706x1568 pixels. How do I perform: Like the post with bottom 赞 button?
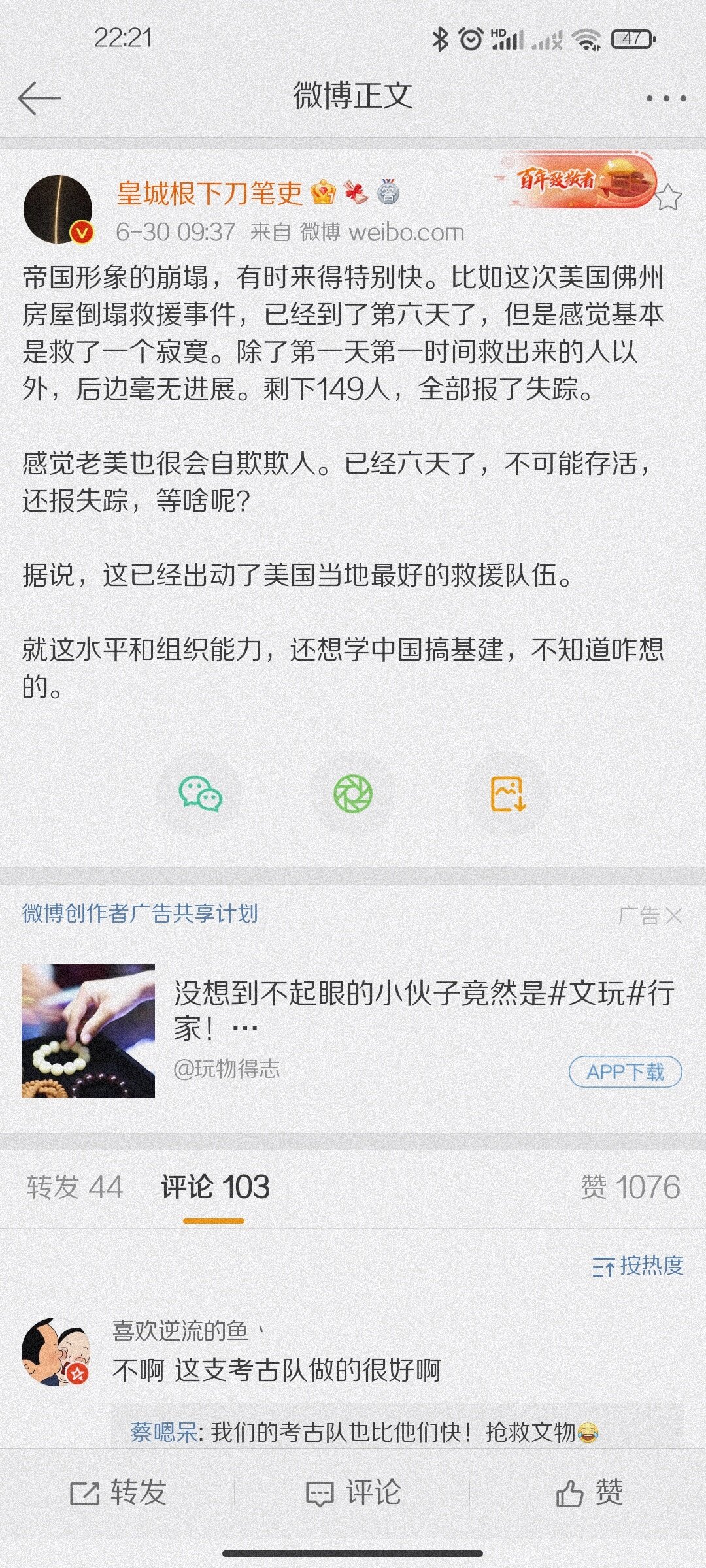click(x=588, y=1492)
